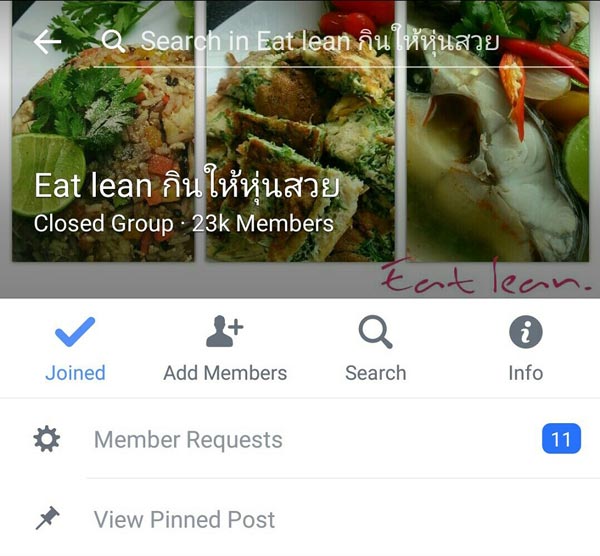View the group Info
Image resolution: width=600 pixels, height=556 pixels.
tap(525, 349)
